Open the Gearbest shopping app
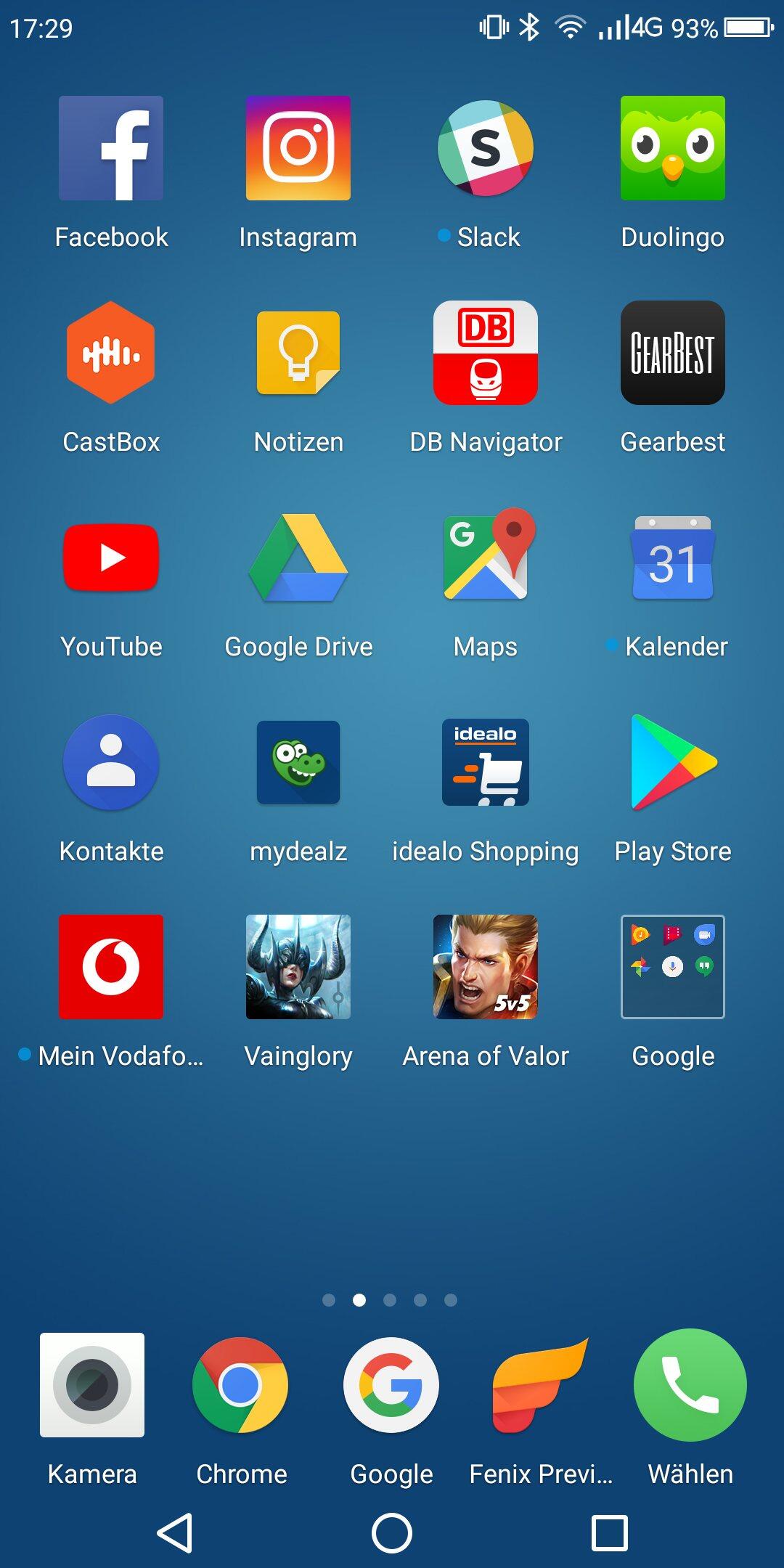Screen dimensions: 784x1568 click(x=673, y=354)
